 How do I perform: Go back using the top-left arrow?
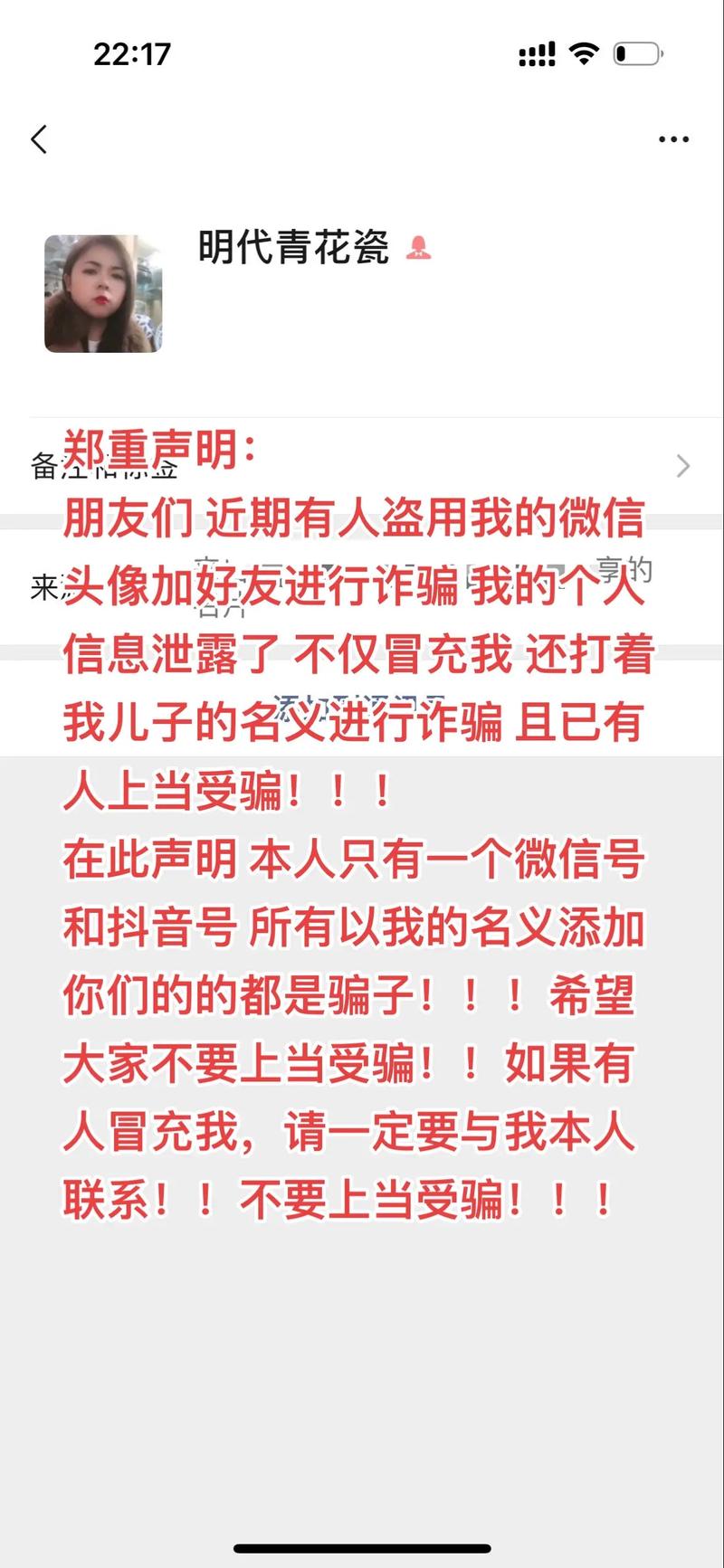point(39,139)
